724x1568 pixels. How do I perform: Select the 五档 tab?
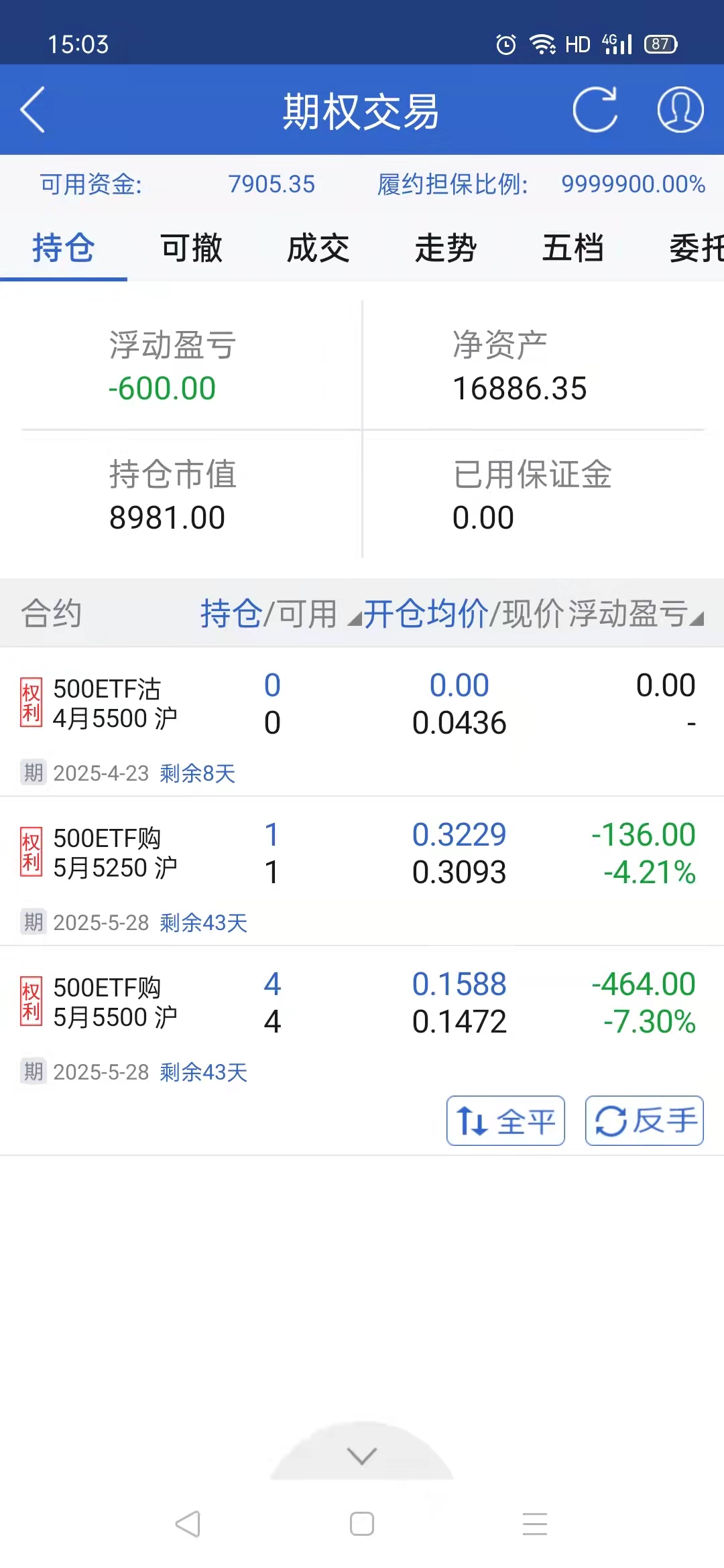click(x=573, y=249)
